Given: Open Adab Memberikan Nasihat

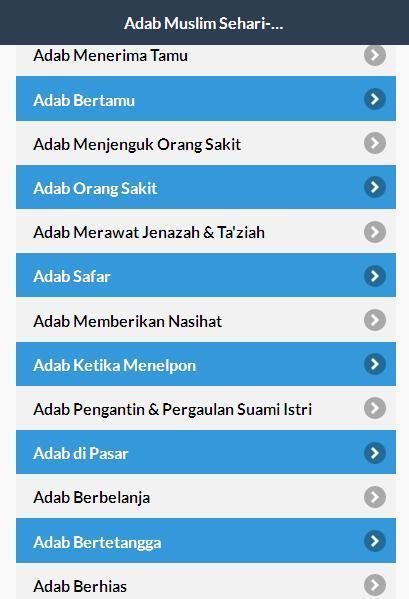Looking at the screenshot, I should click(206, 320).
